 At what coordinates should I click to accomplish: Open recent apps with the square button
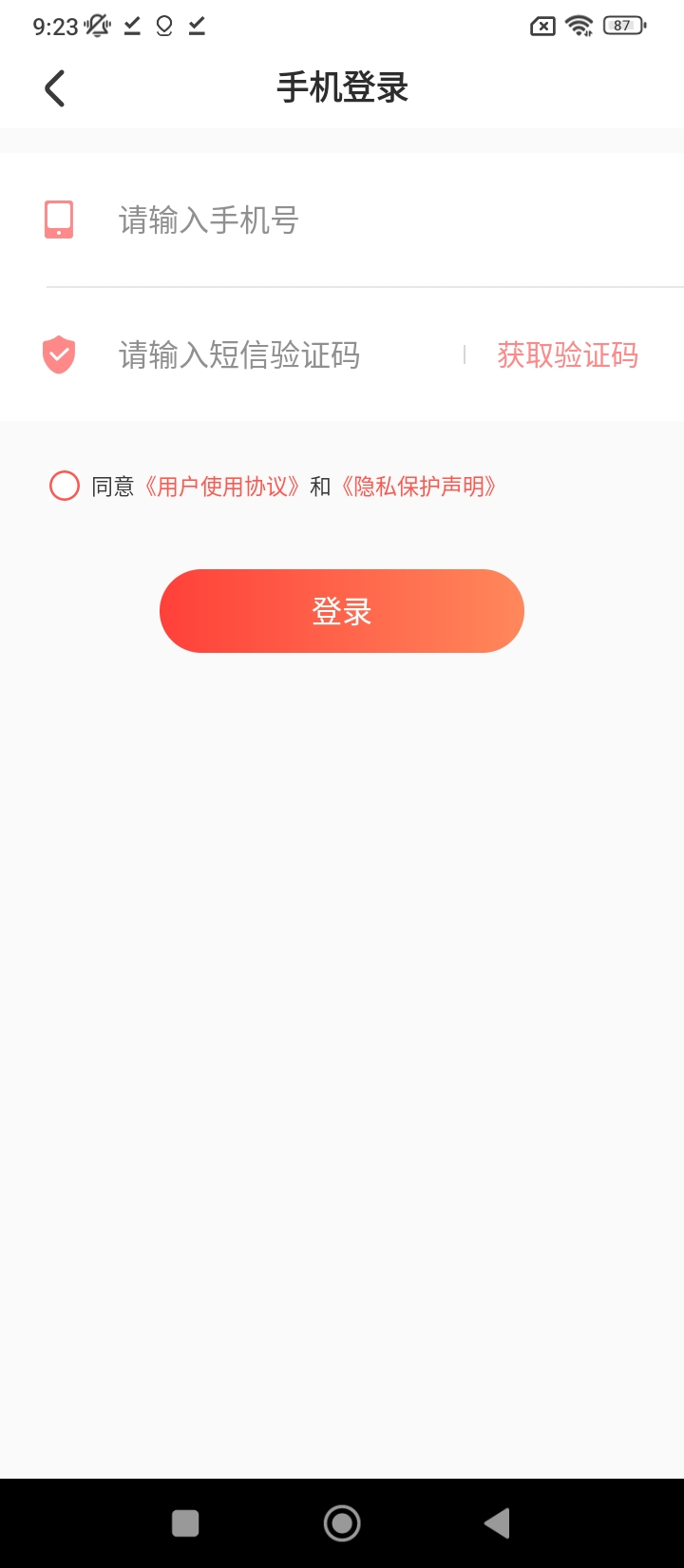tap(185, 1523)
